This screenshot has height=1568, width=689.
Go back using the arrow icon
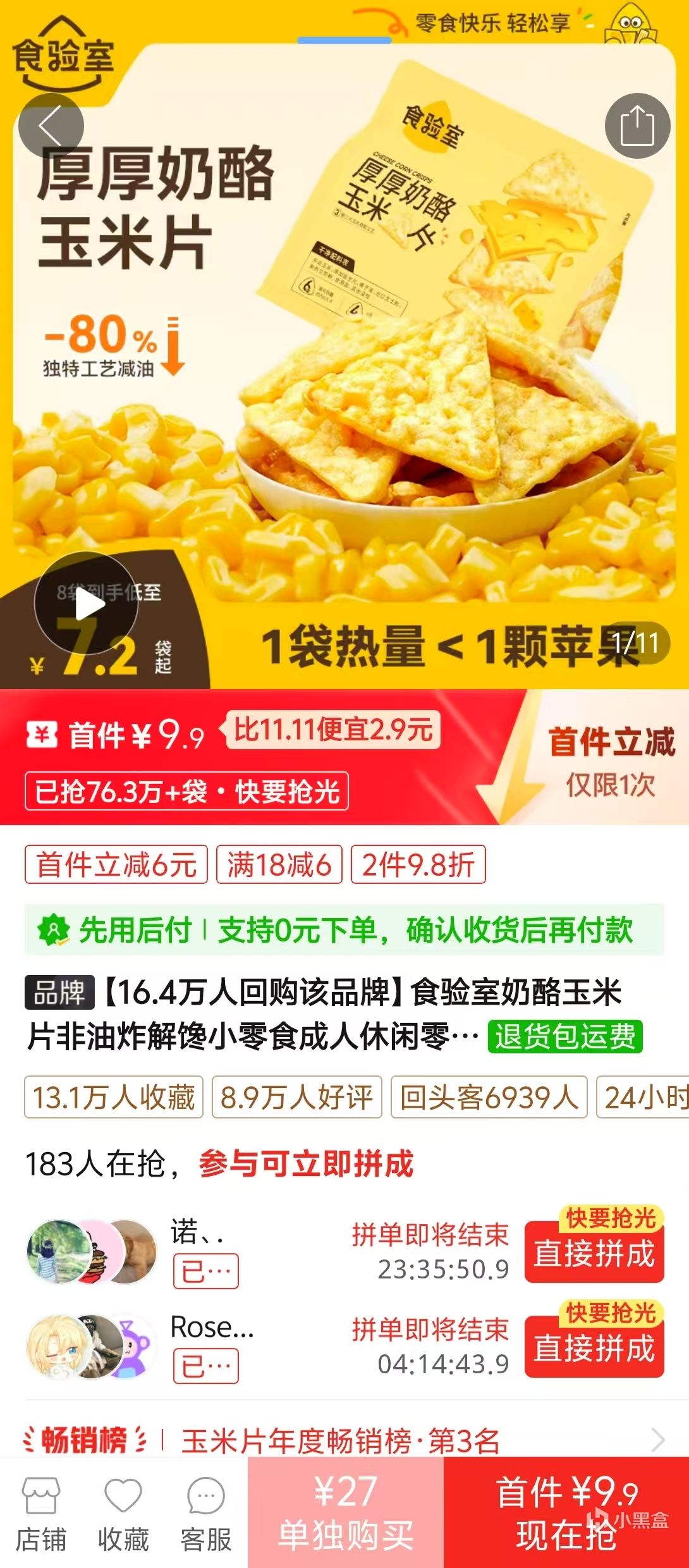point(51,126)
